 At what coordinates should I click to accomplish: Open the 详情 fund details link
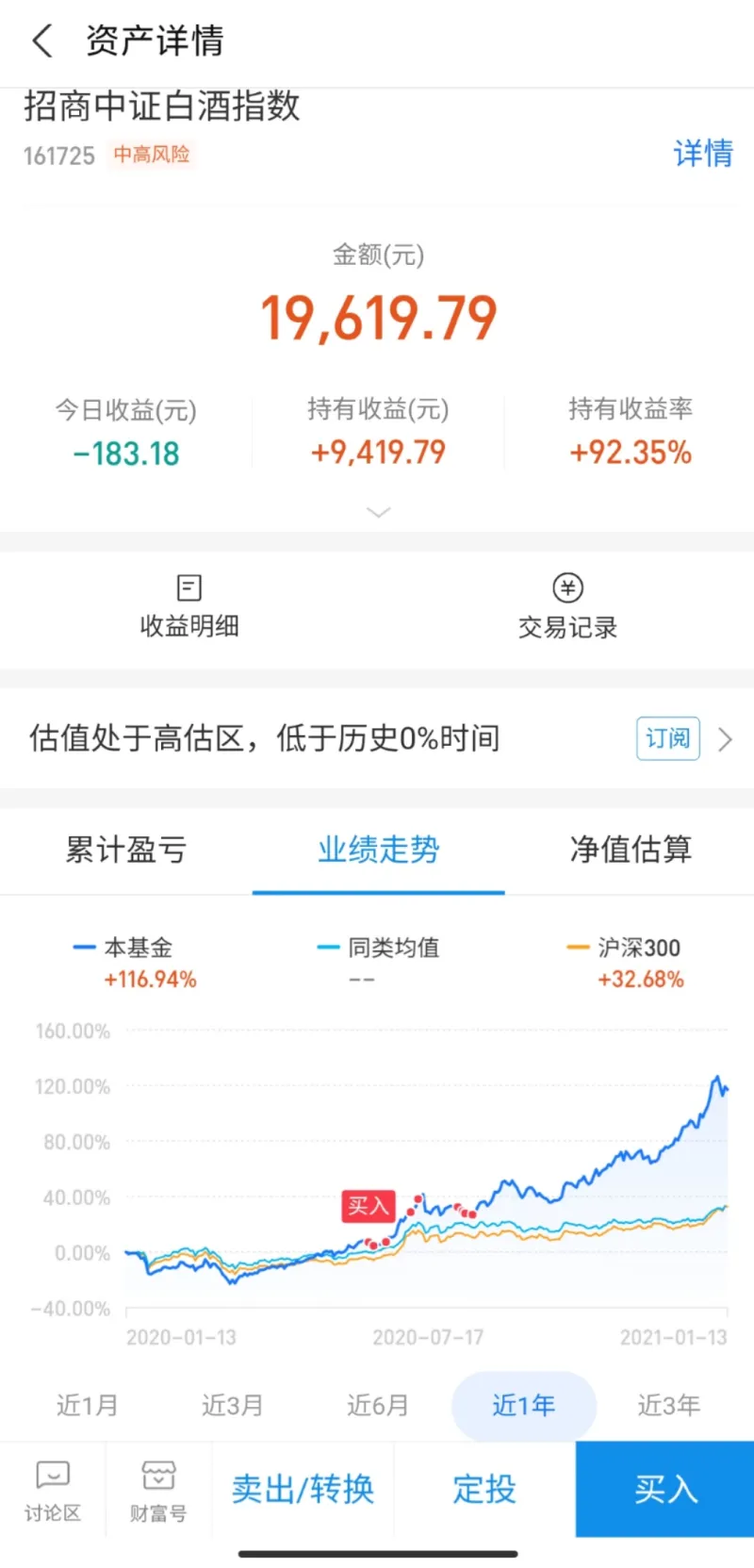coord(703,153)
